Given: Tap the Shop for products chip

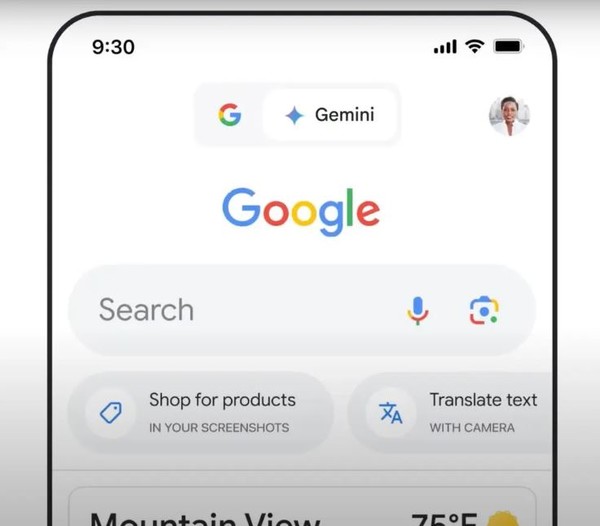Looking at the screenshot, I should point(200,412).
